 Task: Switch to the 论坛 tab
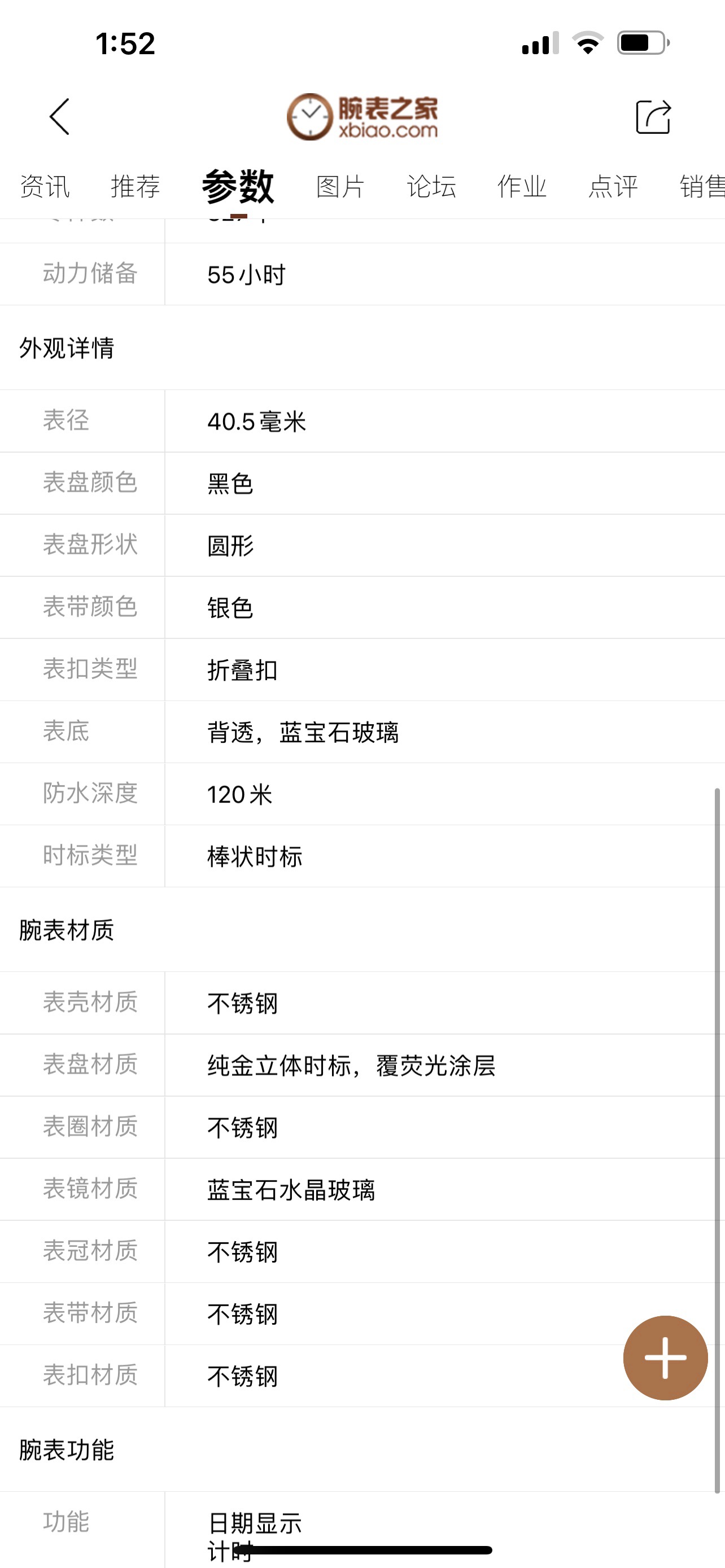point(431,186)
